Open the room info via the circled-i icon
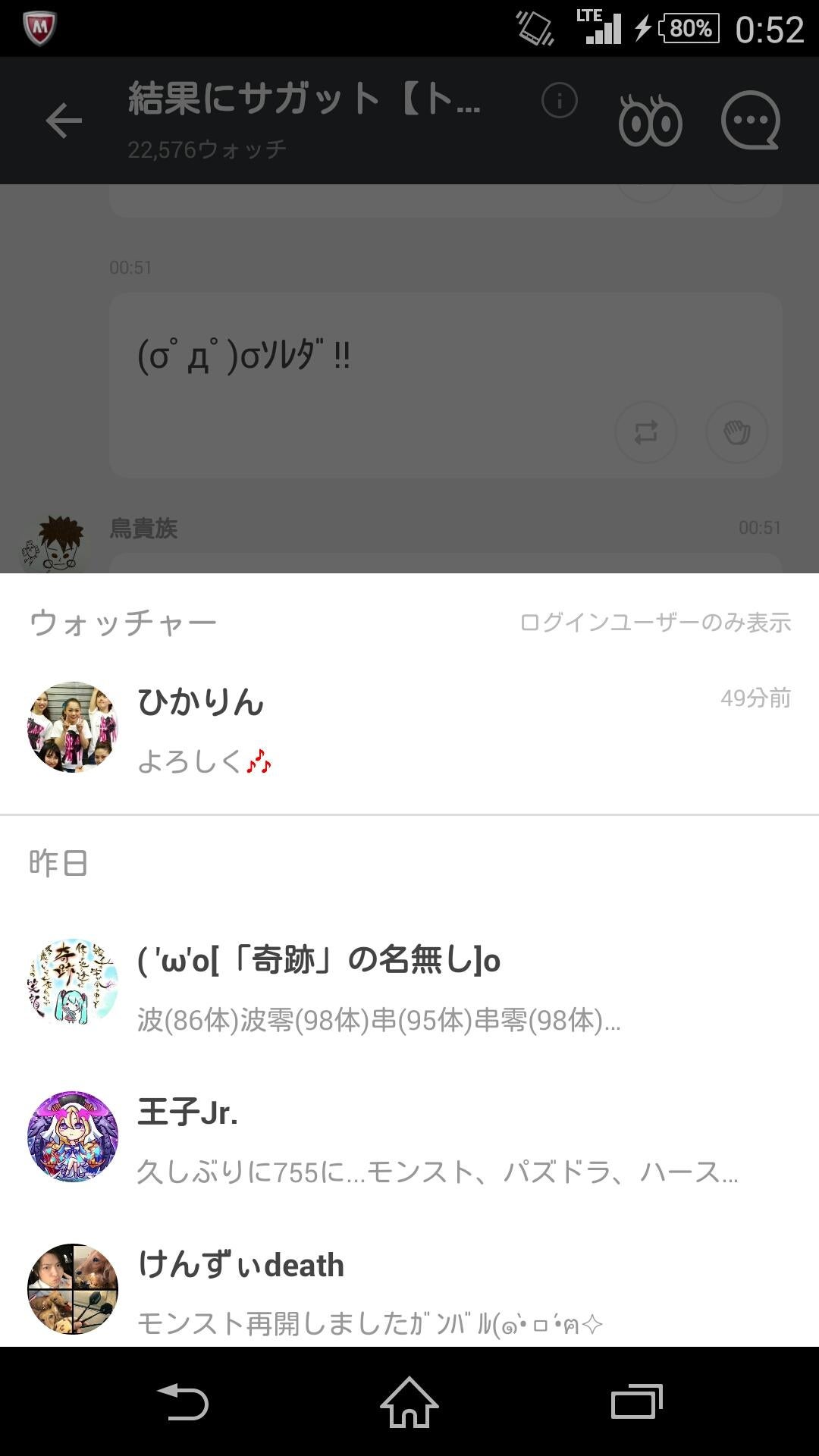Viewport: 819px width, 1456px height. (558, 101)
